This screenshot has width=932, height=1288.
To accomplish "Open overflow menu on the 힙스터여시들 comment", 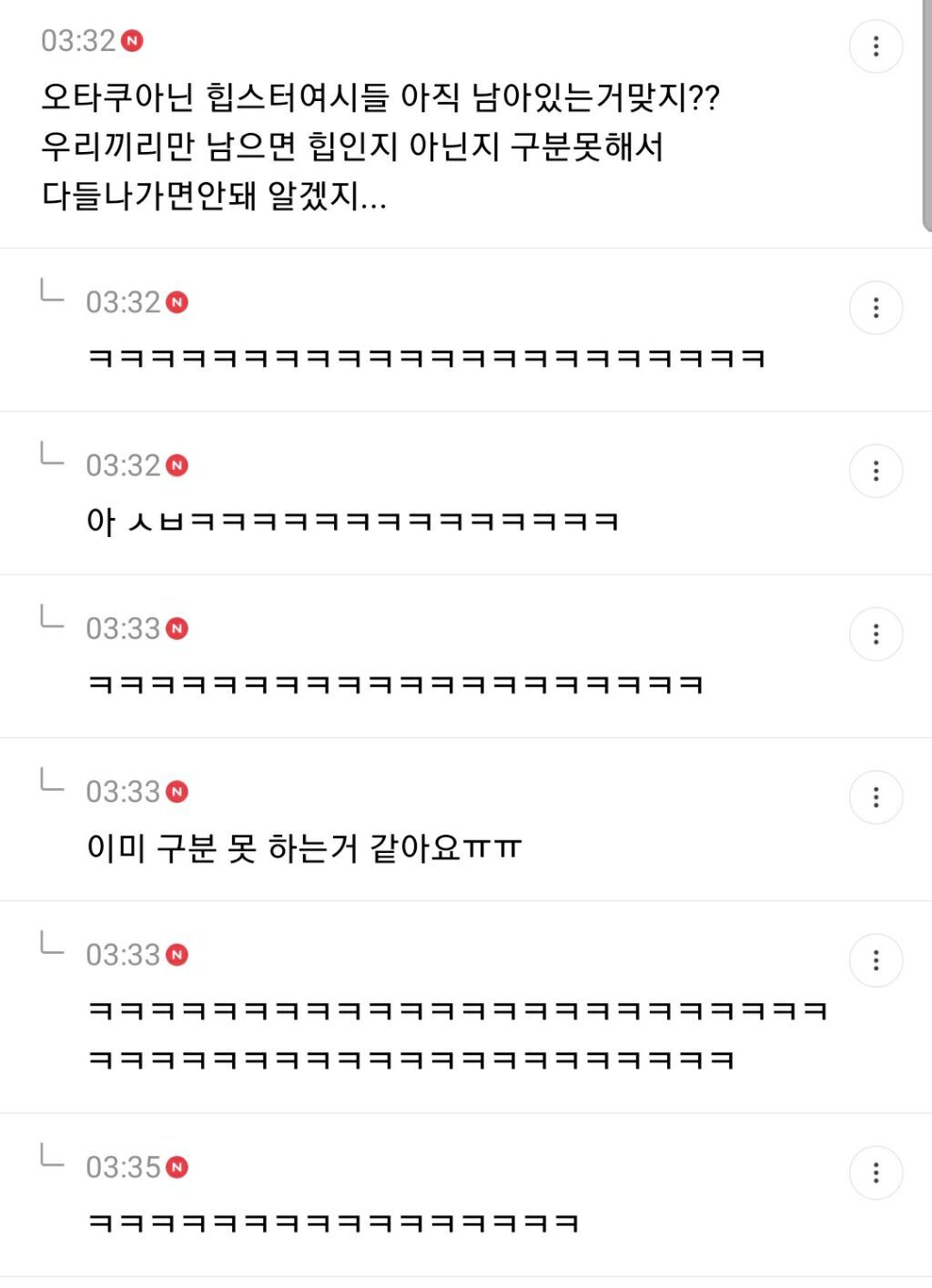I will coord(876,46).
